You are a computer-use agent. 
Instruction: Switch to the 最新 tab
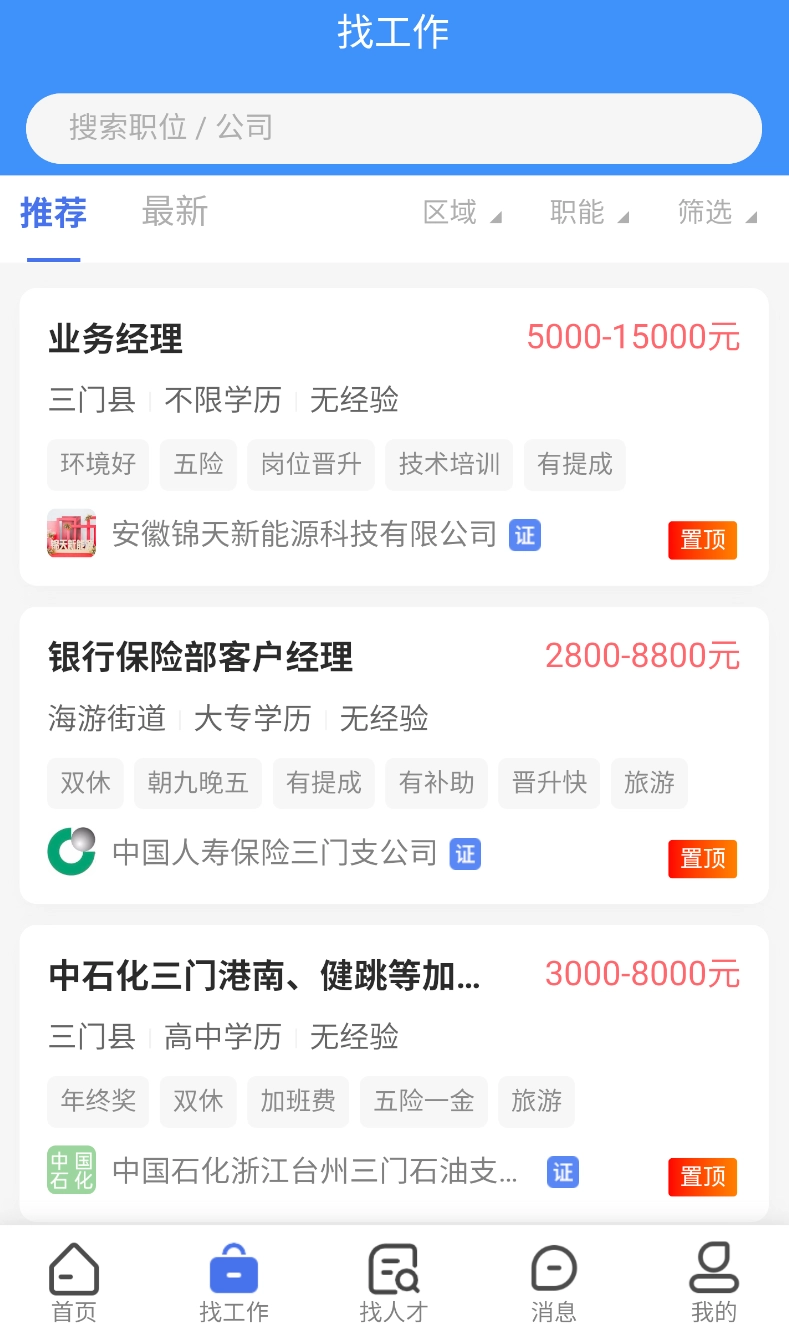[175, 213]
